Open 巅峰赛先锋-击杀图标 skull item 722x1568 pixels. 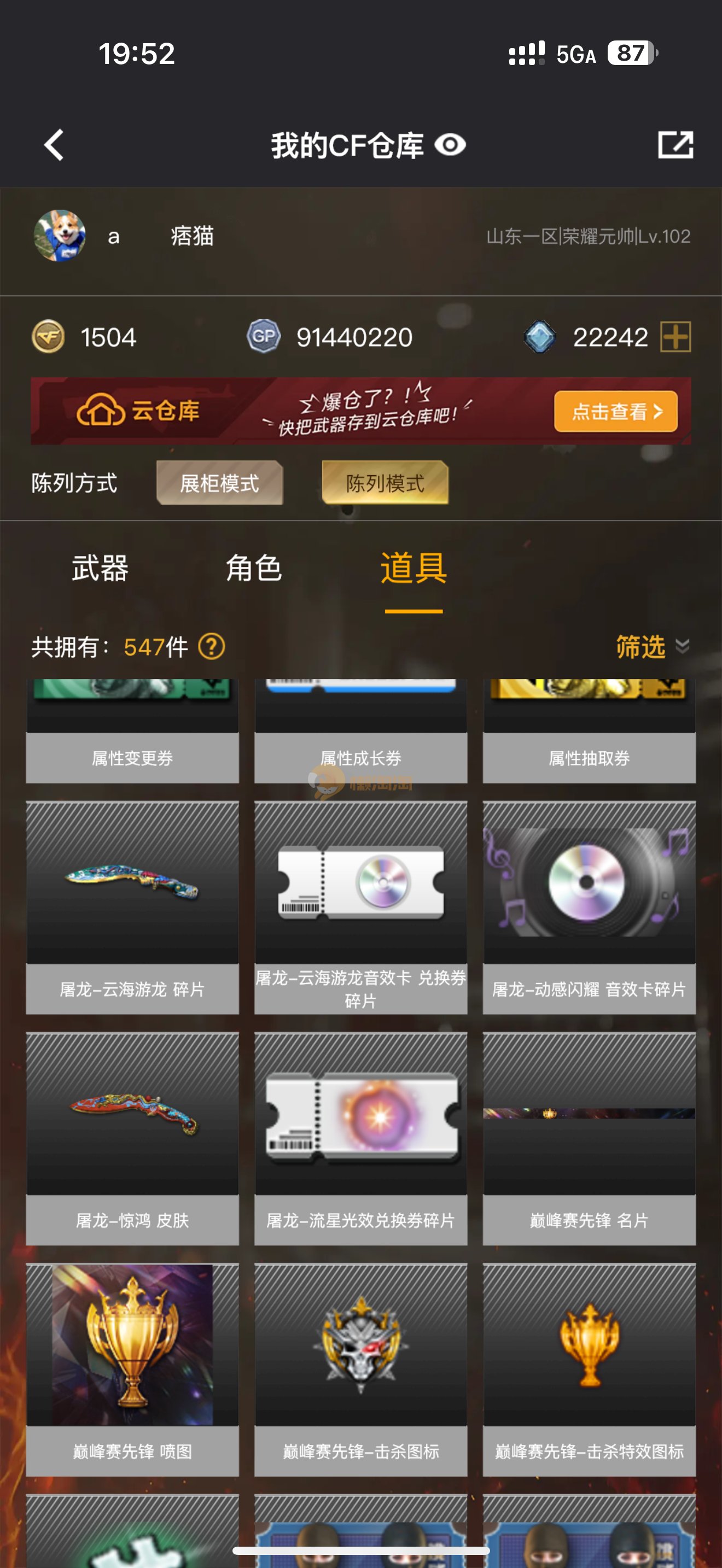(x=360, y=1370)
